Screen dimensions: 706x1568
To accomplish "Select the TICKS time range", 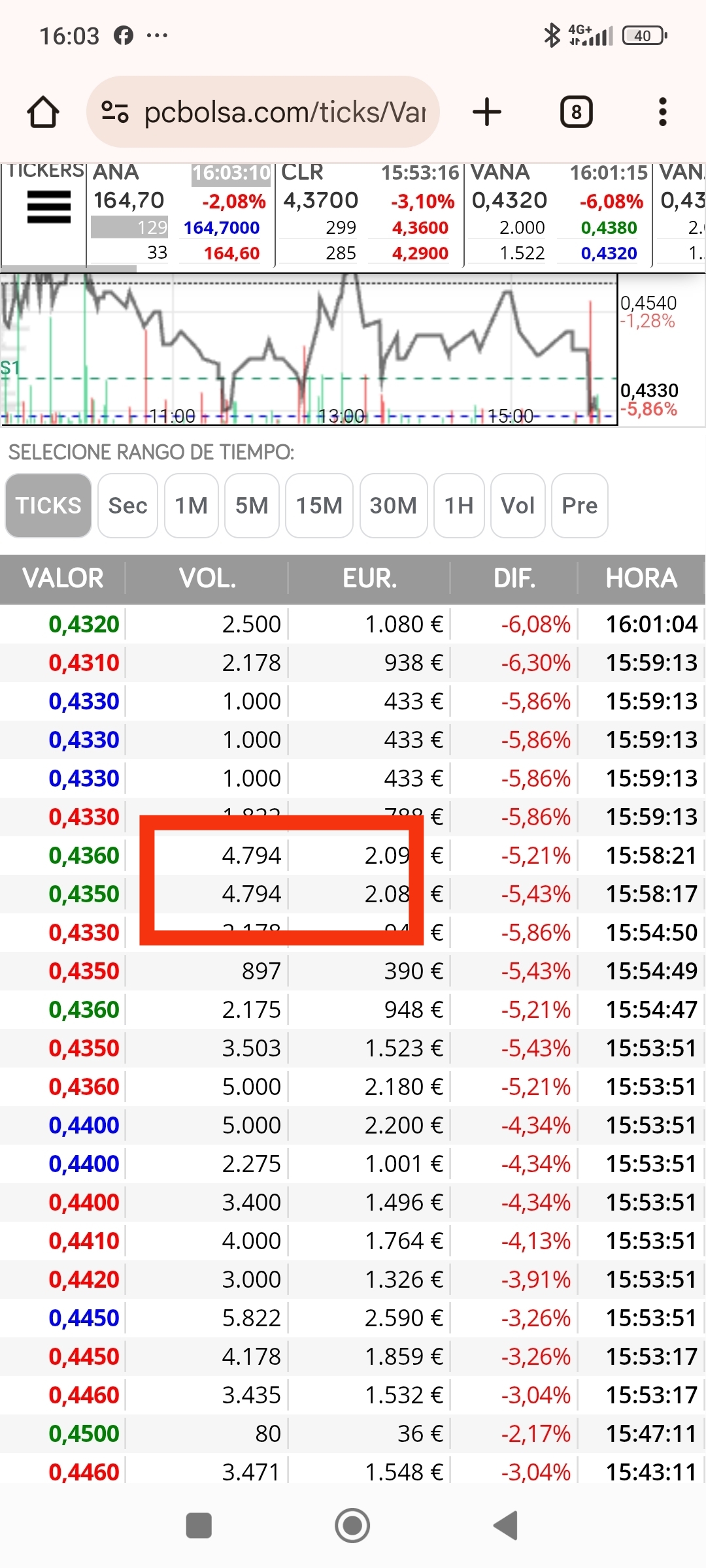I will click(x=48, y=506).
